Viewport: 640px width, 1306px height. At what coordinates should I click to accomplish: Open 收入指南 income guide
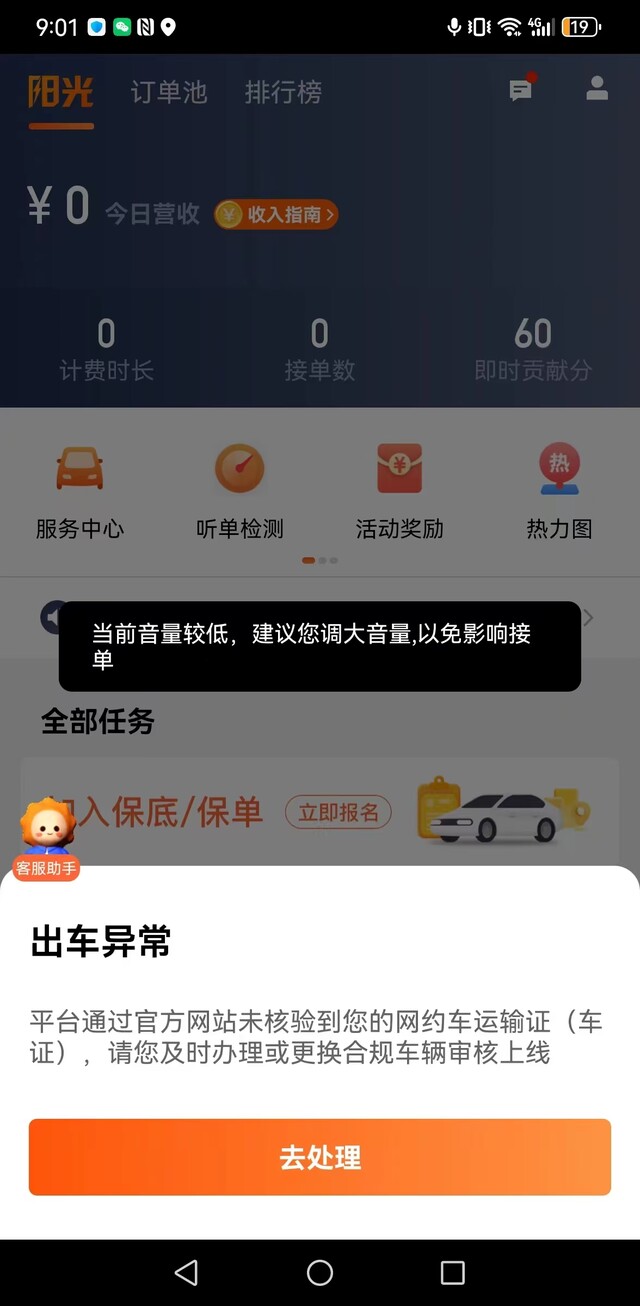click(276, 214)
